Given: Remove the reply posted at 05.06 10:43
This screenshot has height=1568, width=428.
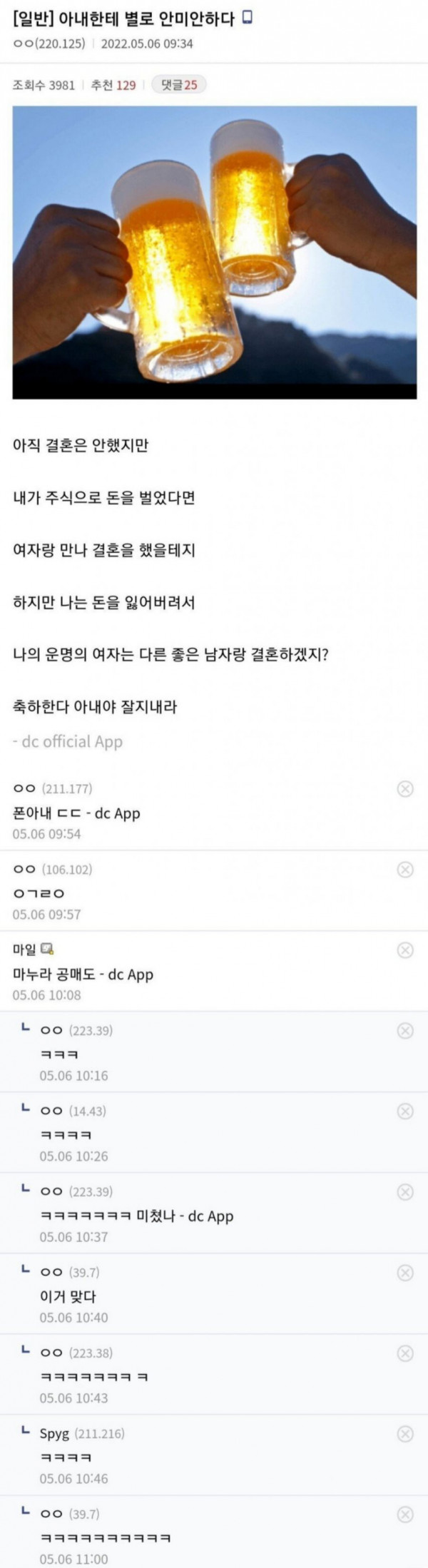Looking at the screenshot, I should pyautogui.click(x=404, y=1353).
